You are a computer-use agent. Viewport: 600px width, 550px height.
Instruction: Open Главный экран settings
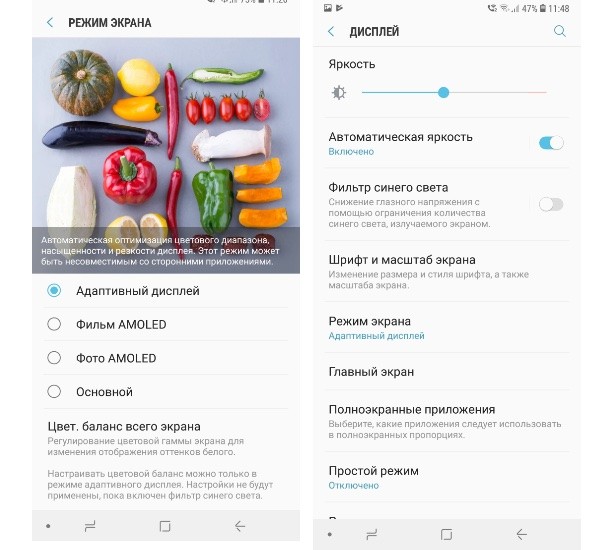430,372
